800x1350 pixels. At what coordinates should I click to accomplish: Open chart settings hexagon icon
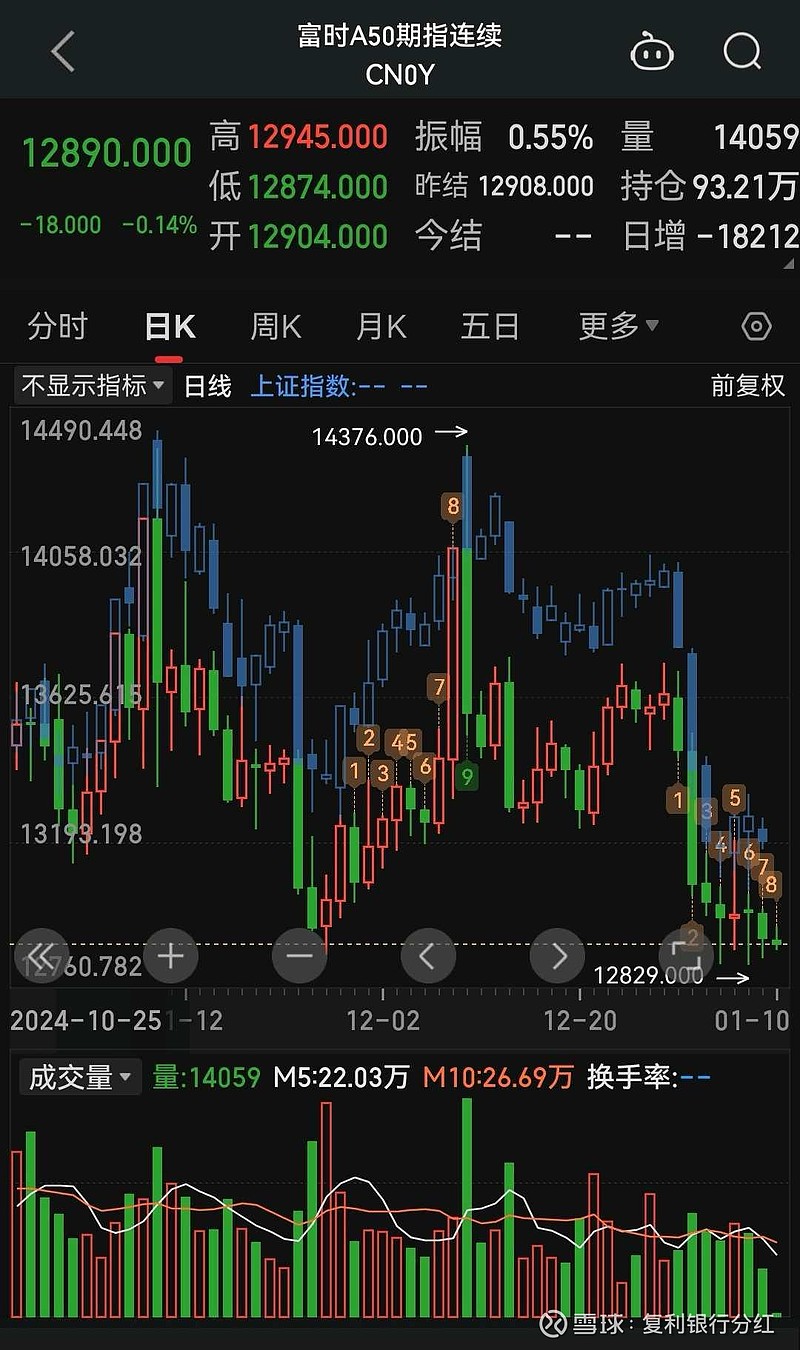click(x=757, y=327)
